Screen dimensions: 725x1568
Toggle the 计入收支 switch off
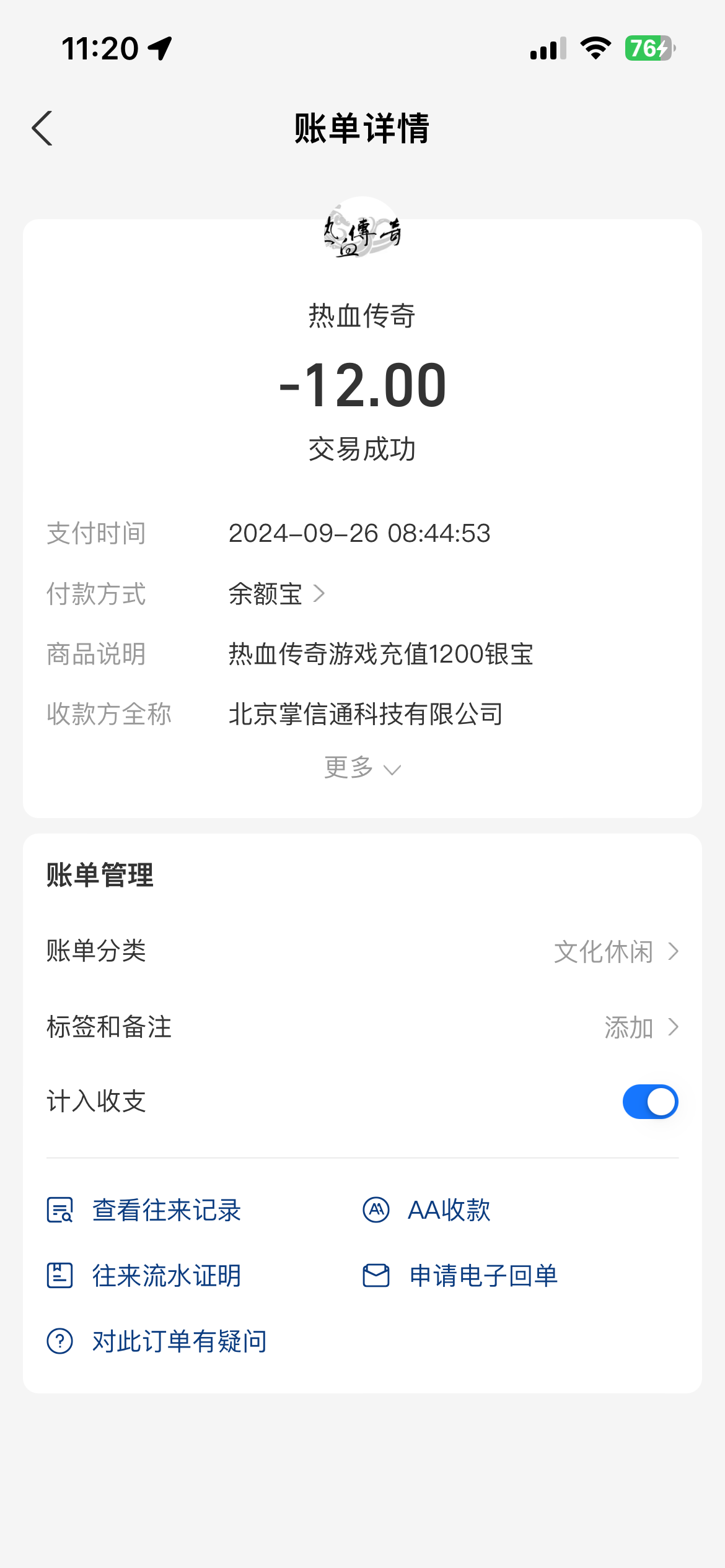pyautogui.click(x=650, y=1102)
